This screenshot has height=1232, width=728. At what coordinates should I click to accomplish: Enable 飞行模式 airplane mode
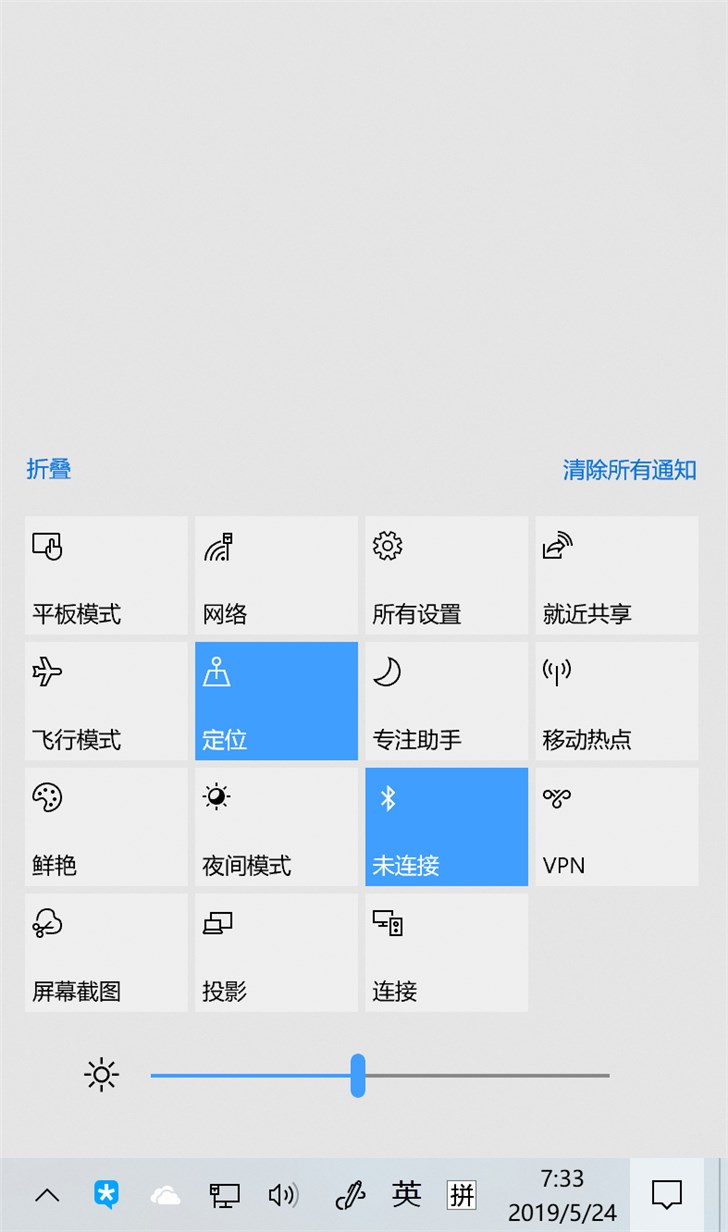(106, 701)
